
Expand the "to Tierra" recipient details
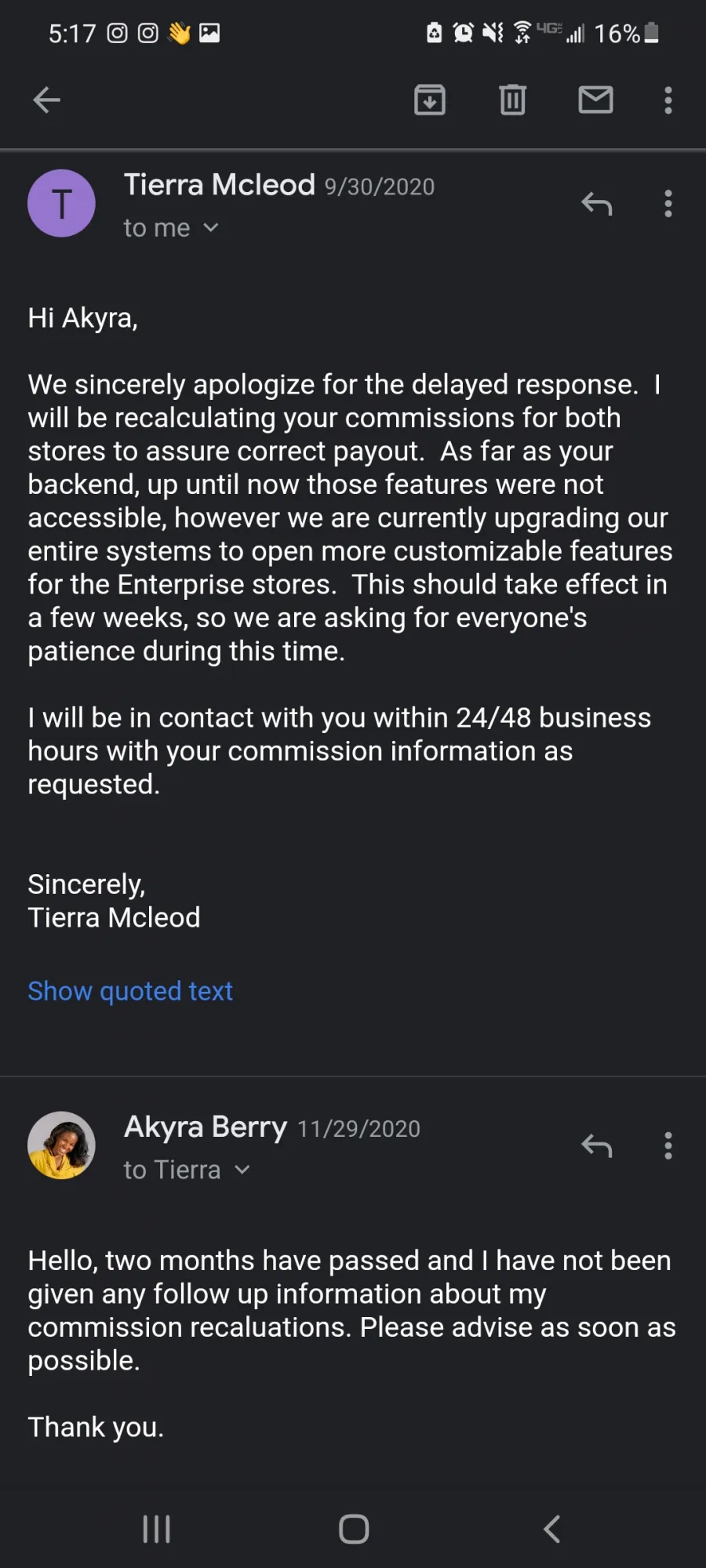(x=187, y=1170)
